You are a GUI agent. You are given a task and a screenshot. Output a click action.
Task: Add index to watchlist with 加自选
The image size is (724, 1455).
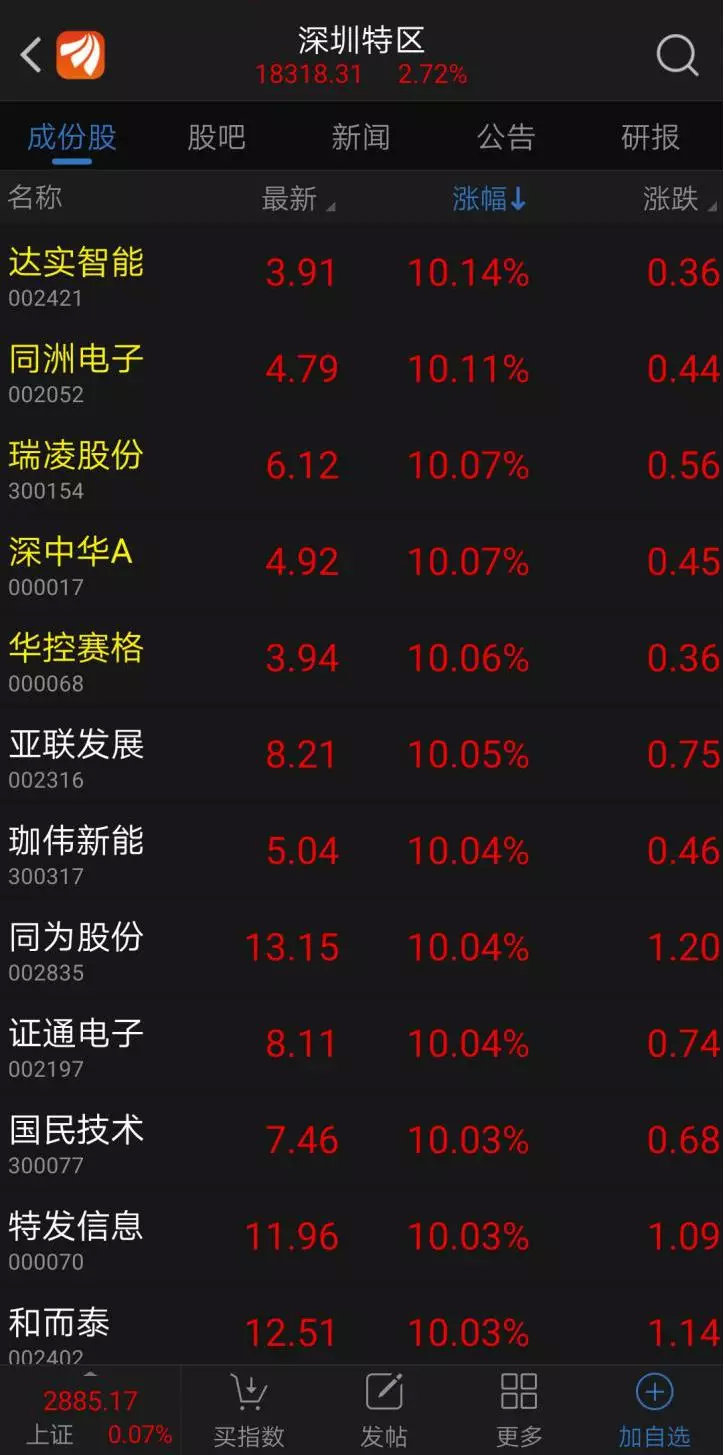click(654, 1410)
